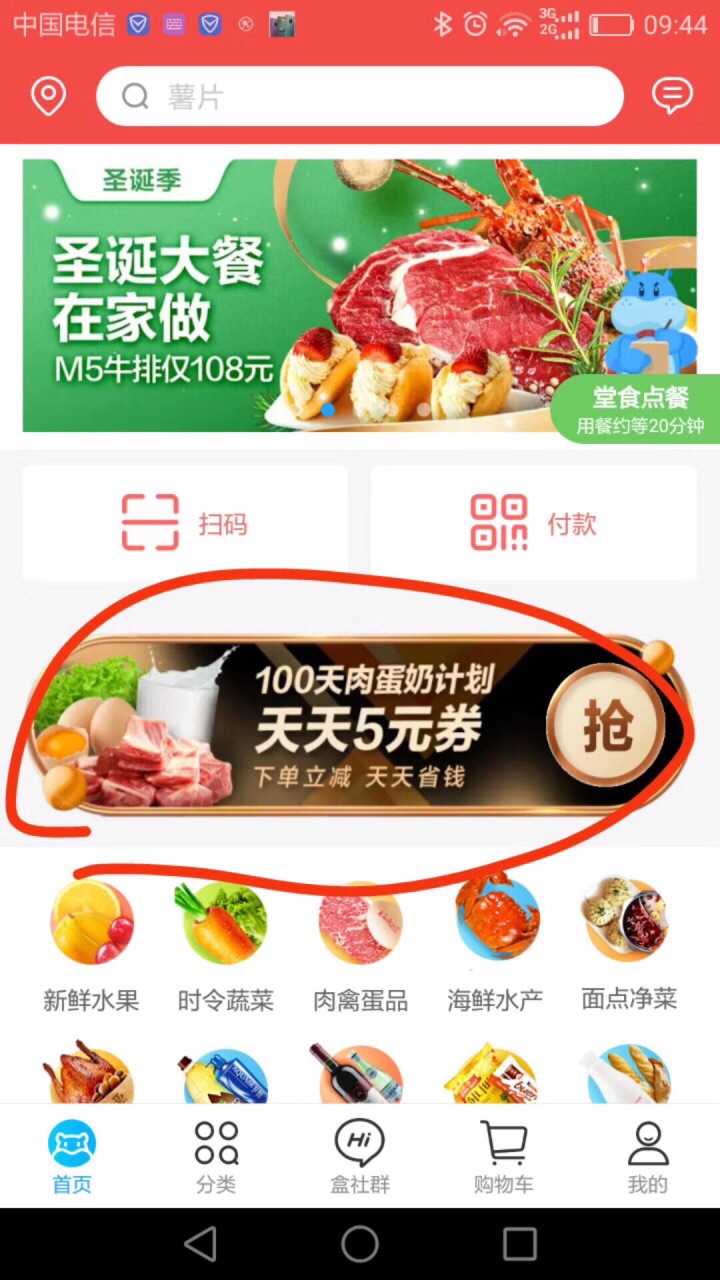The width and height of the screenshot is (720, 1280).
Task: Tap the system back button
Action: (x=201, y=1244)
